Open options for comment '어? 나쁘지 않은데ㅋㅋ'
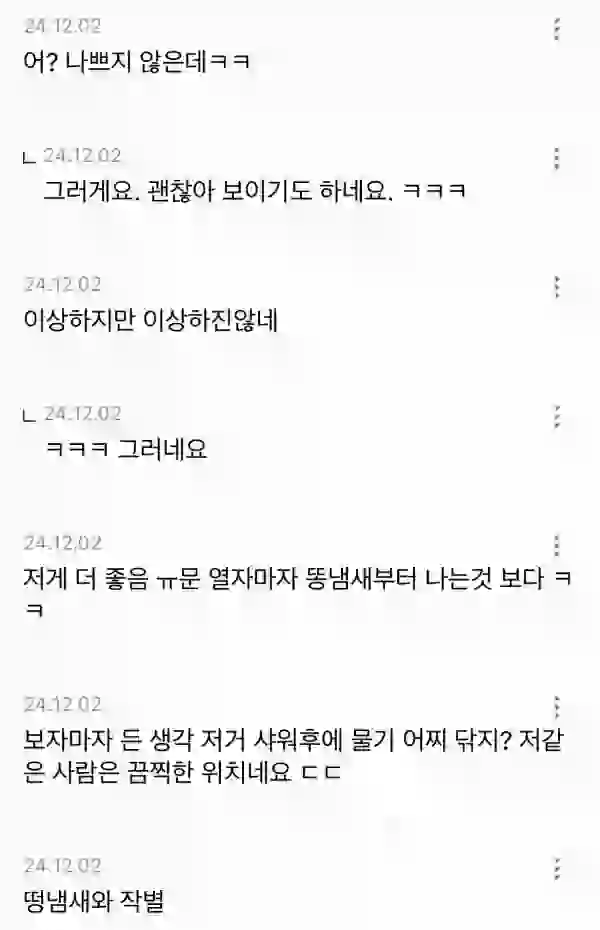 pos(556,29)
